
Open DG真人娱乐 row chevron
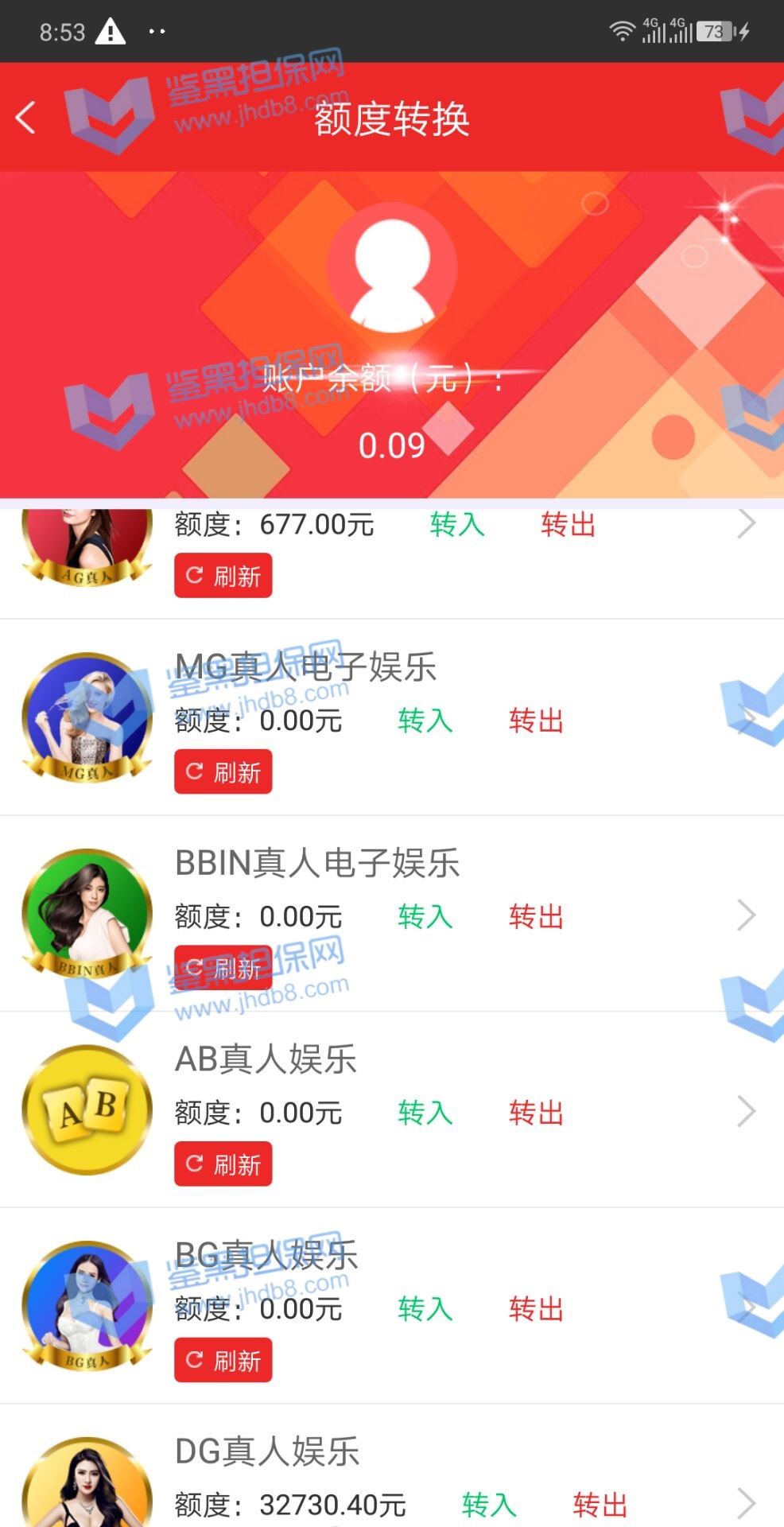coord(746,1503)
